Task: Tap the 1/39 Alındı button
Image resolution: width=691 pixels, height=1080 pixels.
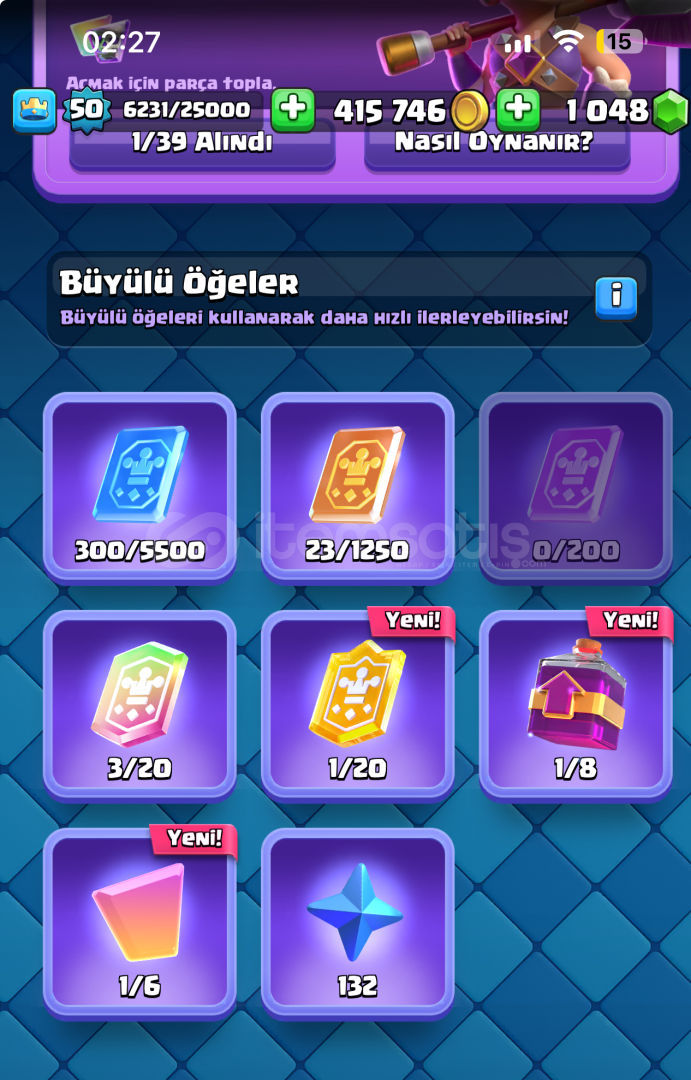Action: [201, 144]
